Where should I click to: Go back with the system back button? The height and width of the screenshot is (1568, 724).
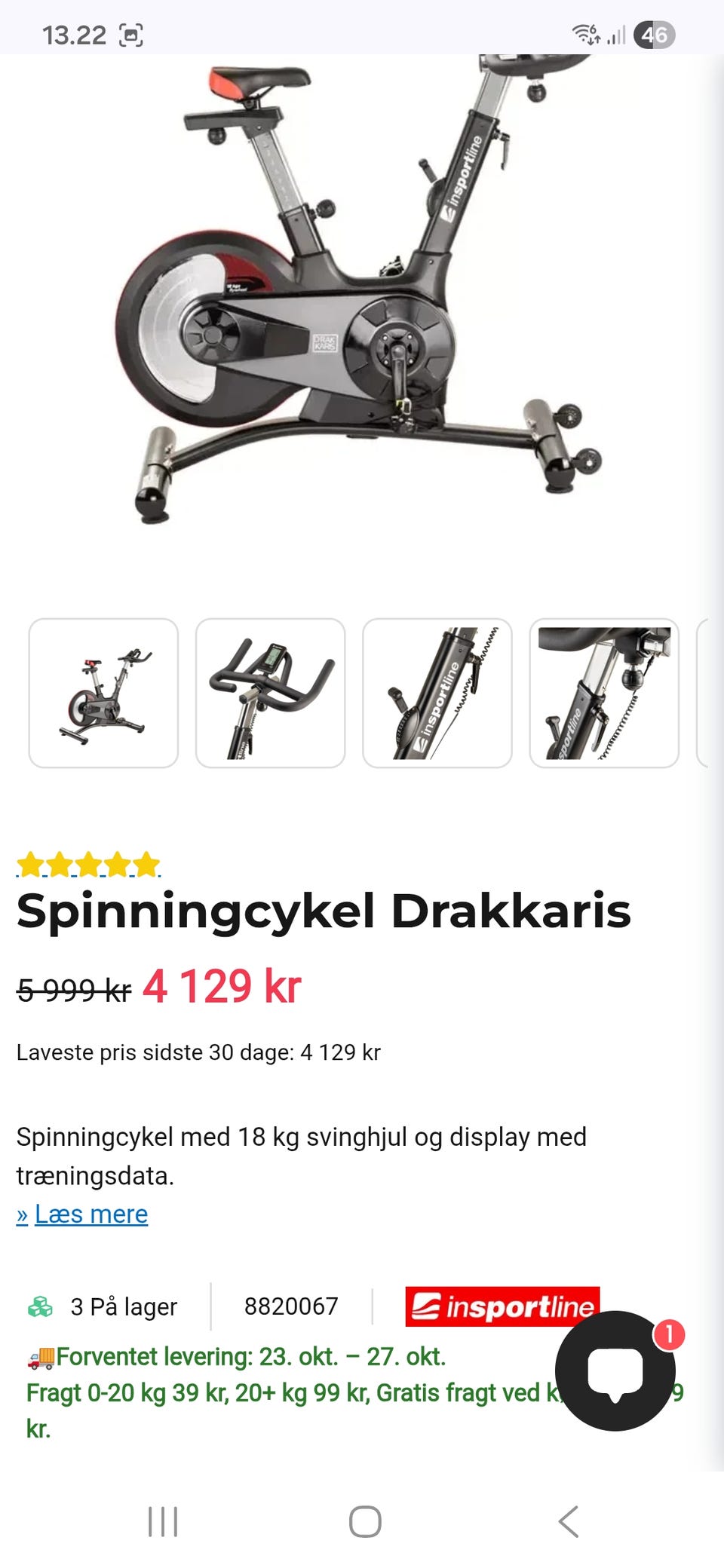coord(569,1521)
